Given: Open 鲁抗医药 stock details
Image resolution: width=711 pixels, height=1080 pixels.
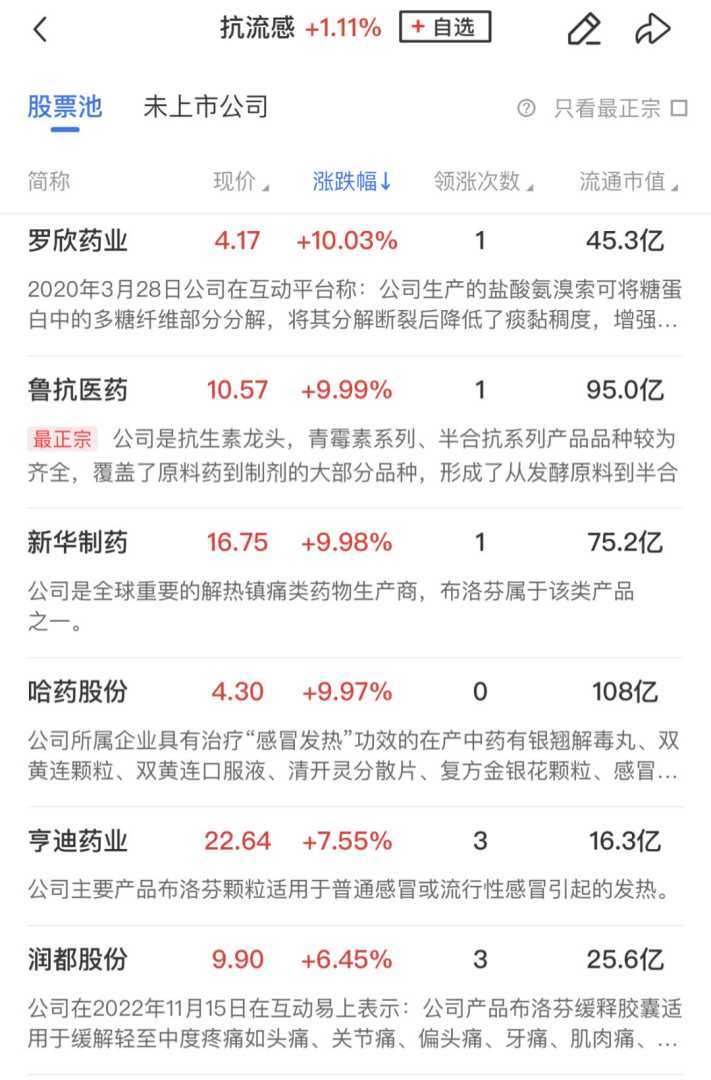Looking at the screenshot, I should click(x=78, y=390).
